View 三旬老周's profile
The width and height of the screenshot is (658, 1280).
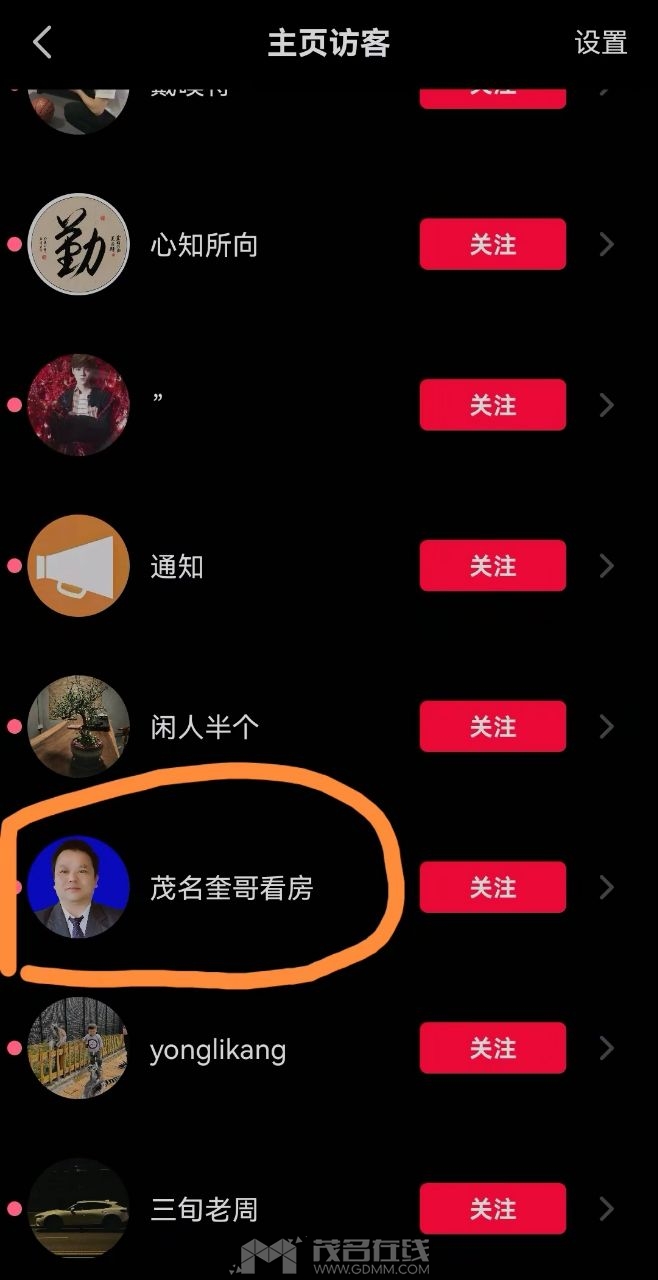(x=204, y=1210)
